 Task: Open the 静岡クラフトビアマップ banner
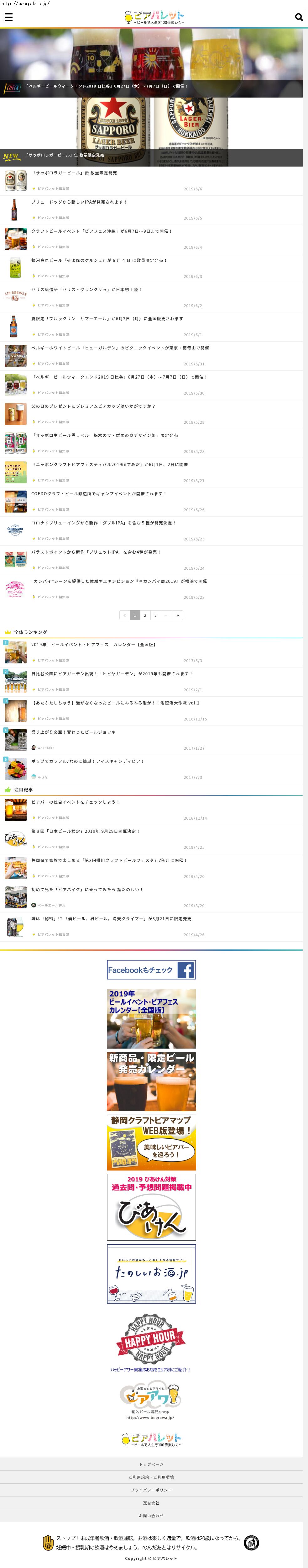pos(151,1141)
